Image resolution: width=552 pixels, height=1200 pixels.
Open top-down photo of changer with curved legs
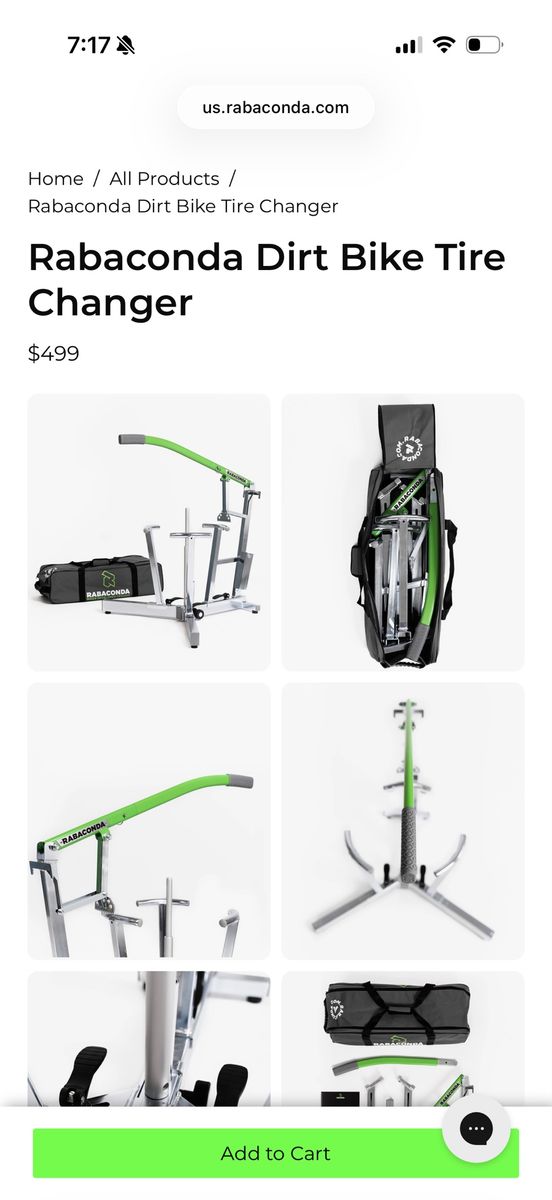tap(403, 821)
